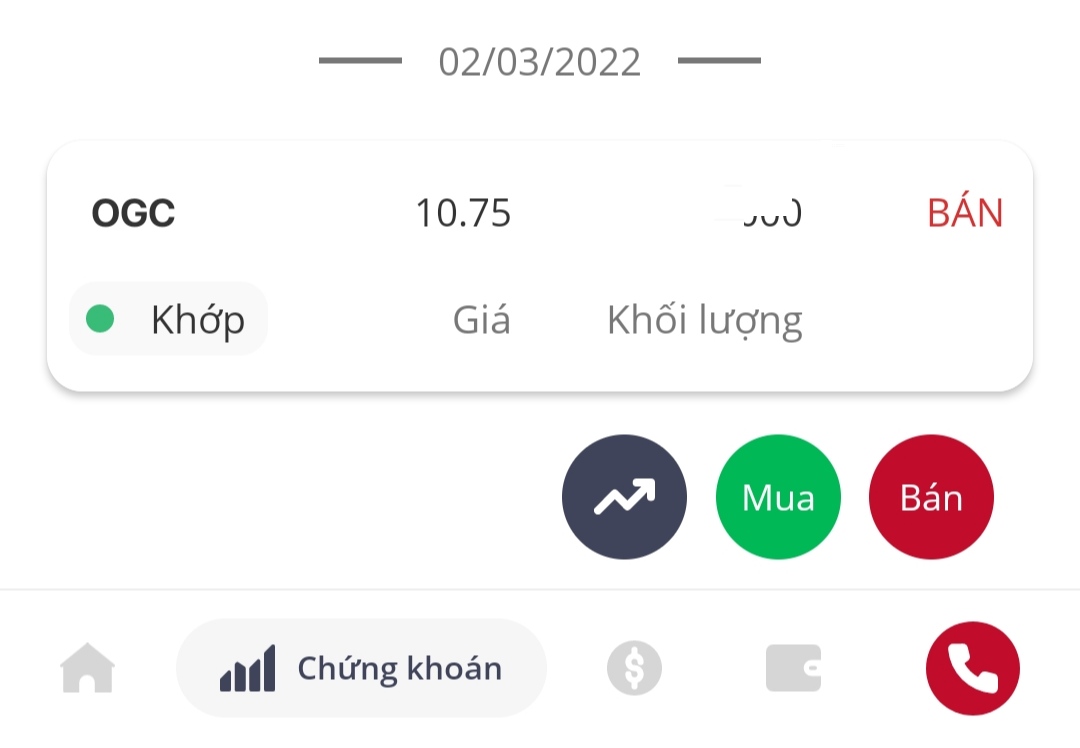Tap the red Bán sell button
The width and height of the screenshot is (1080, 748).
point(931,497)
